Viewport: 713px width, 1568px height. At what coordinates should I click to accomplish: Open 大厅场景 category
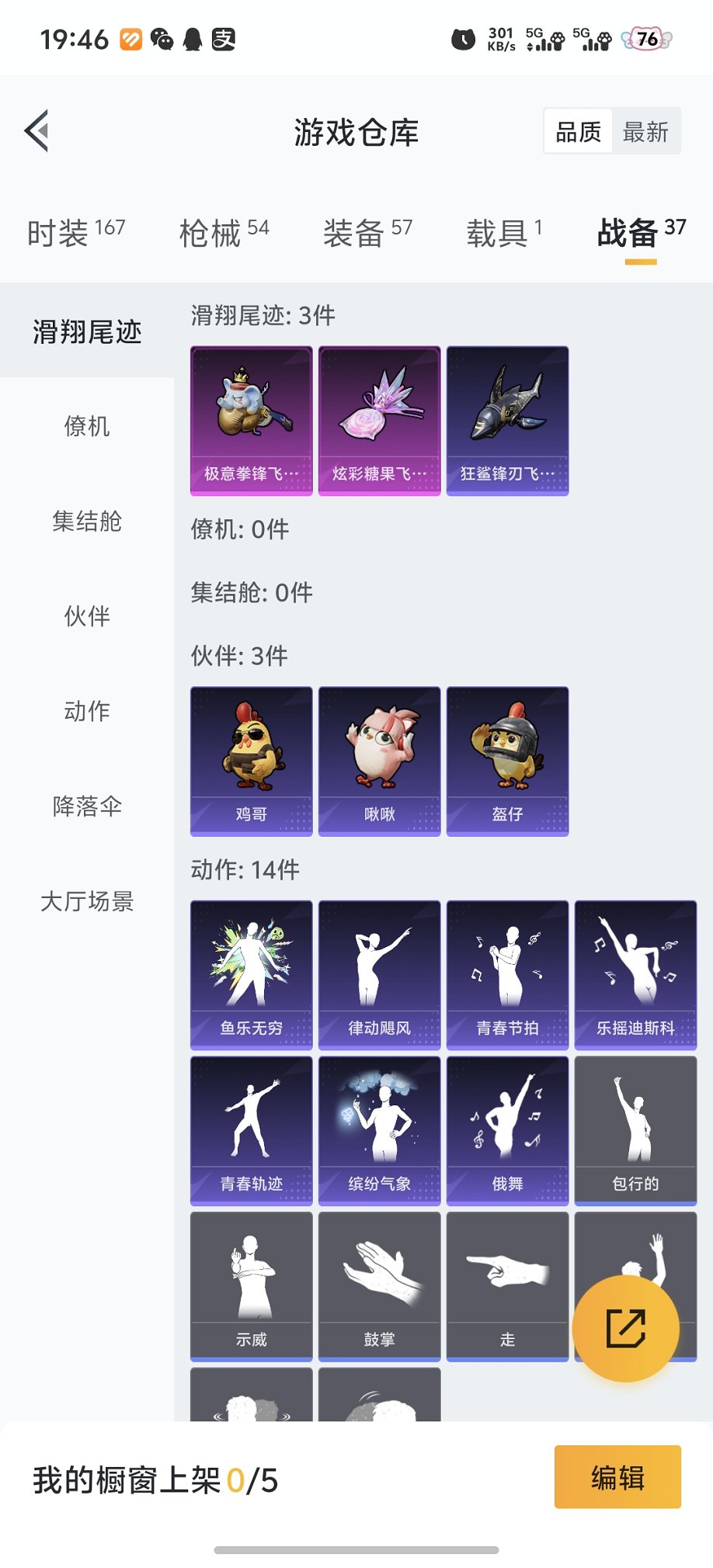point(87,900)
